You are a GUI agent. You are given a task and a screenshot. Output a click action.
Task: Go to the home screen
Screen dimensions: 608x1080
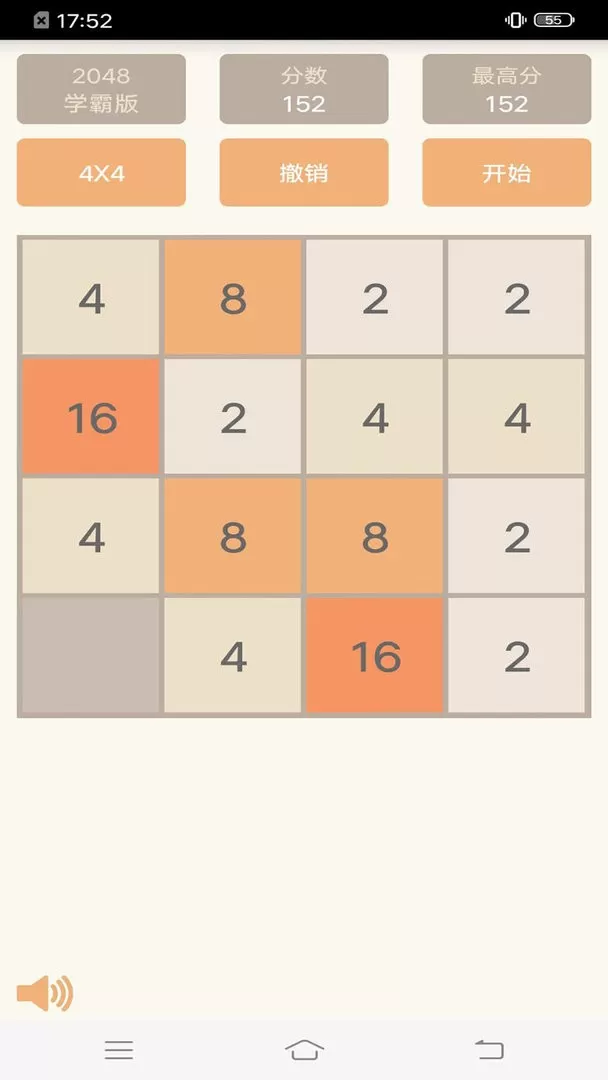pyautogui.click(x=304, y=1050)
